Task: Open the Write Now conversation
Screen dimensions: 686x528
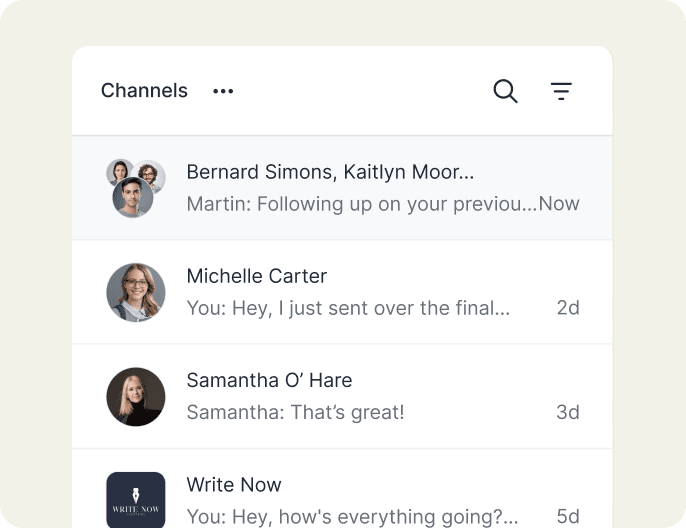Action: click(342, 499)
